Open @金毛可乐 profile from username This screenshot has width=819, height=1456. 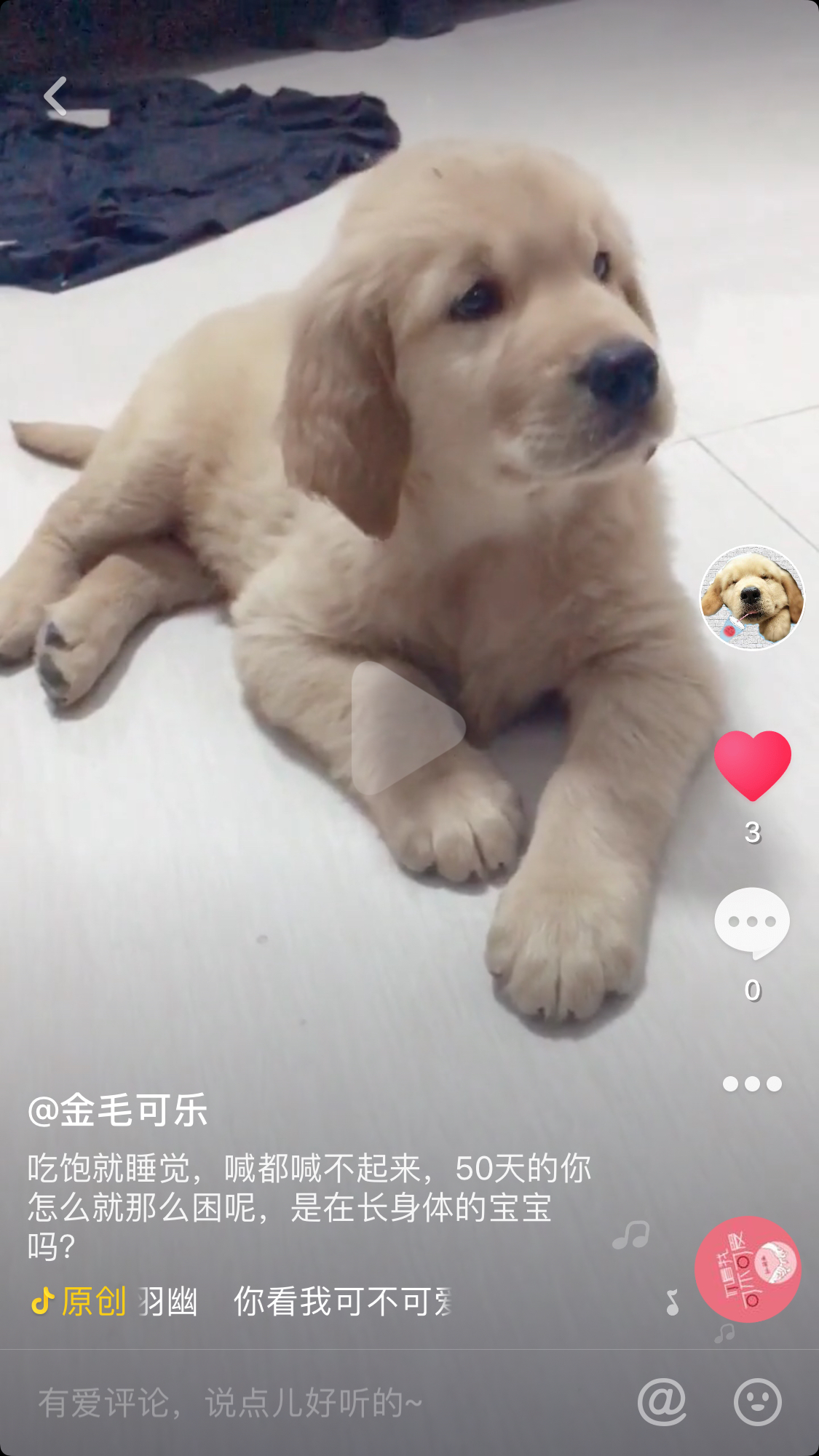coord(118,1110)
